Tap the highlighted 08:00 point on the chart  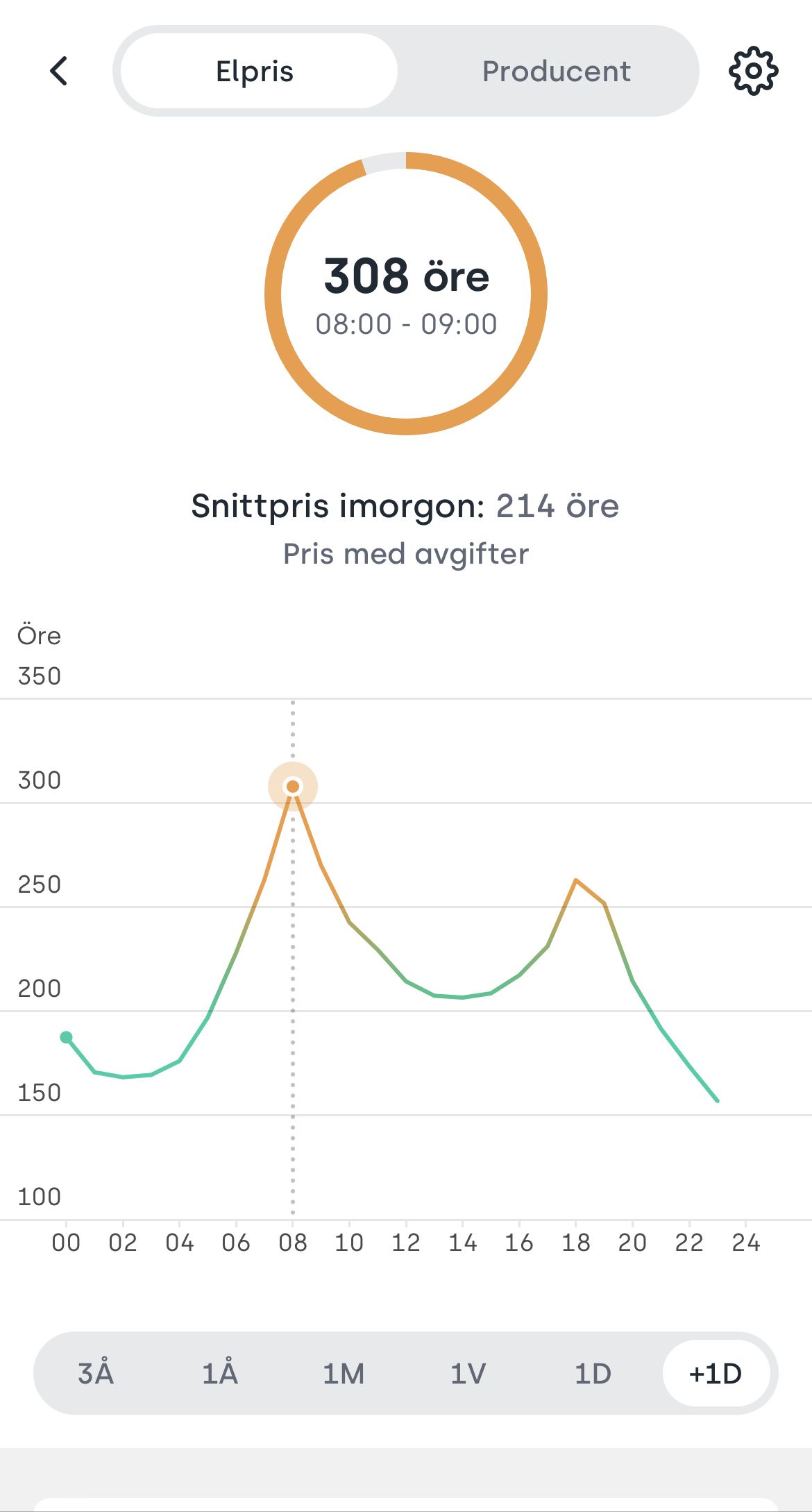[293, 787]
